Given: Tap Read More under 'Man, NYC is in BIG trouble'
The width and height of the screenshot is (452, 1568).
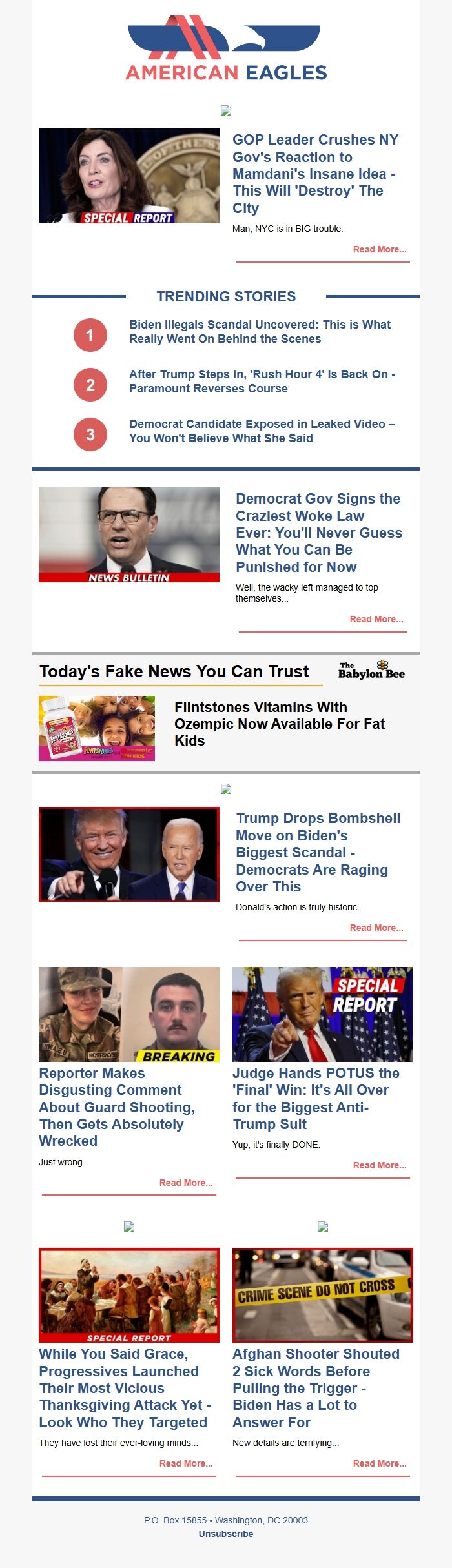Looking at the screenshot, I should 379,249.
